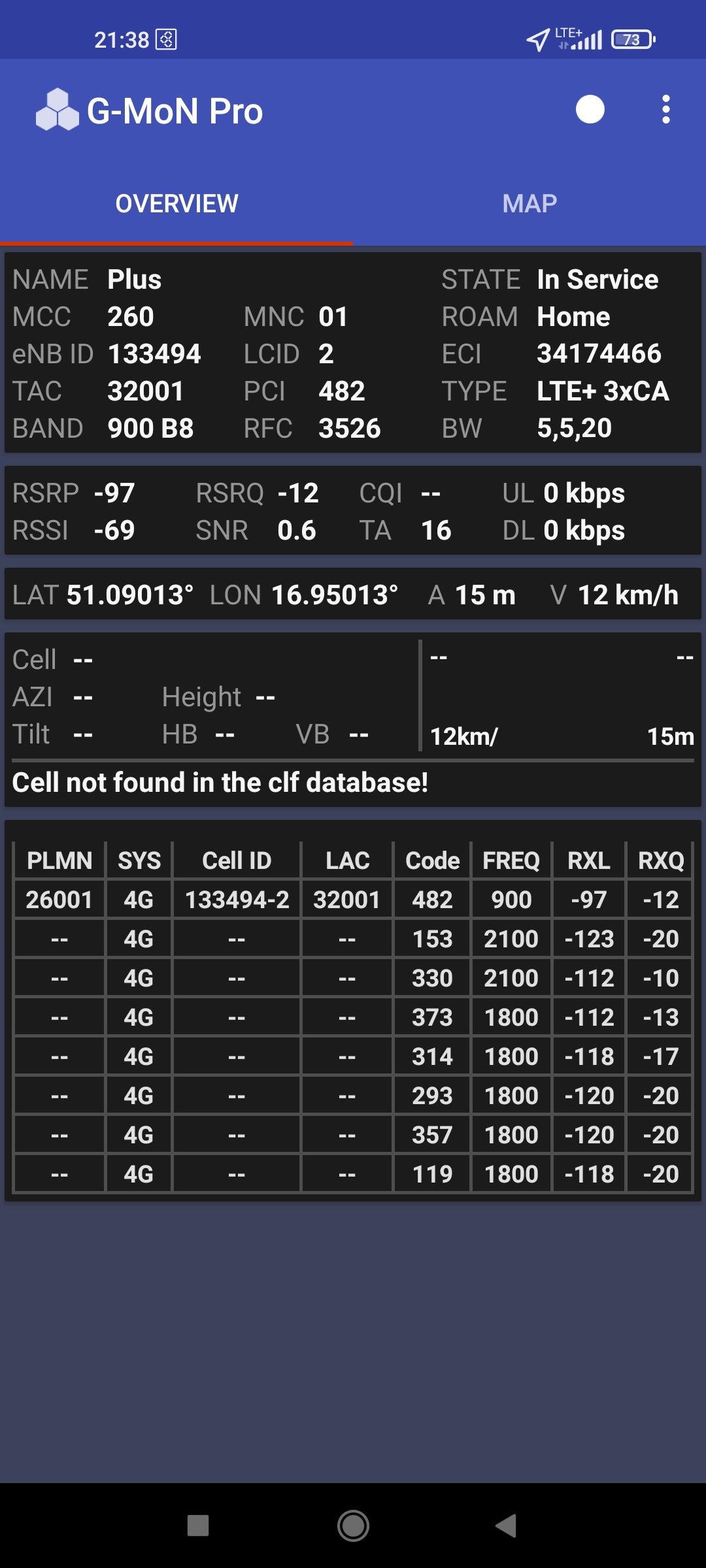Open the three-dot overflow menu
Image resolution: width=706 pixels, height=1568 pixels.
(x=665, y=110)
